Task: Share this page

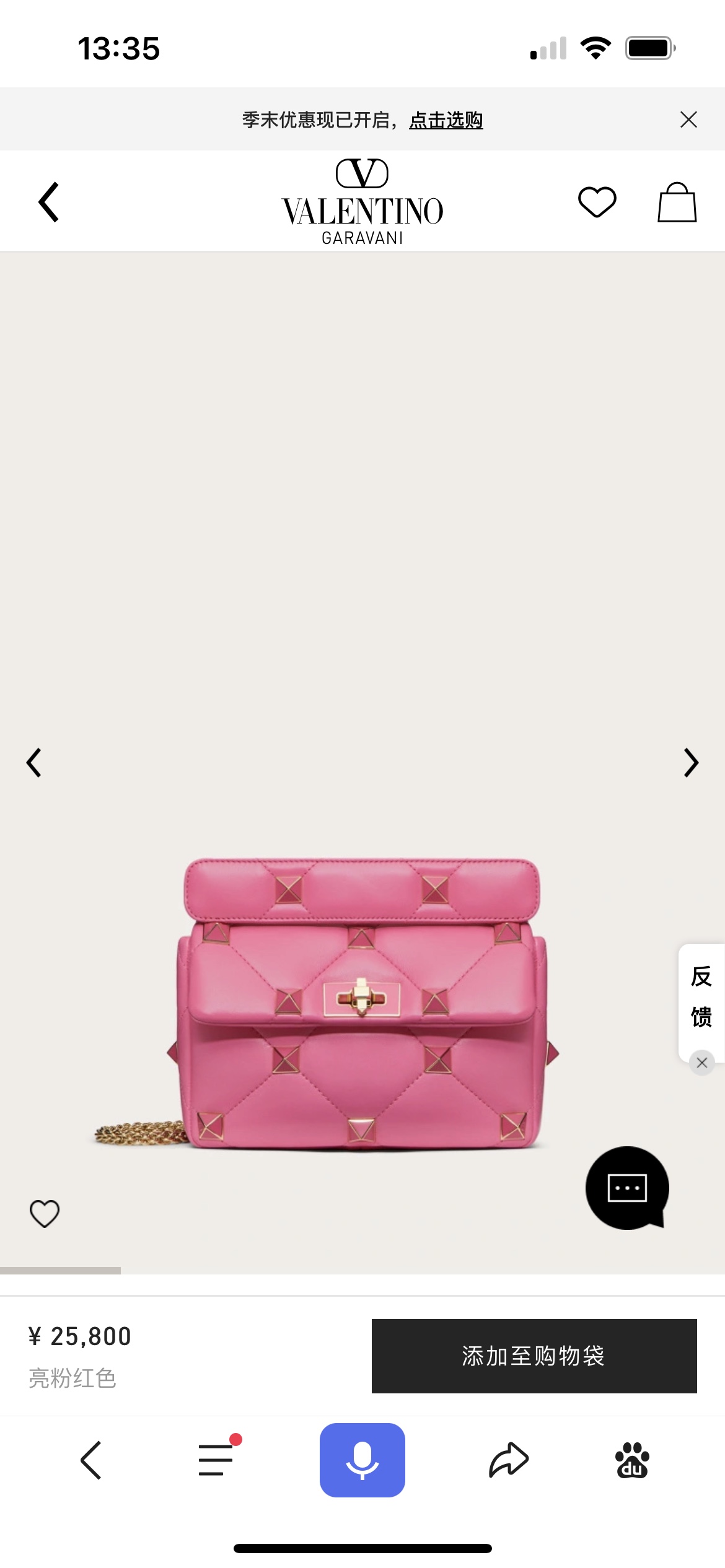Action: click(509, 1460)
